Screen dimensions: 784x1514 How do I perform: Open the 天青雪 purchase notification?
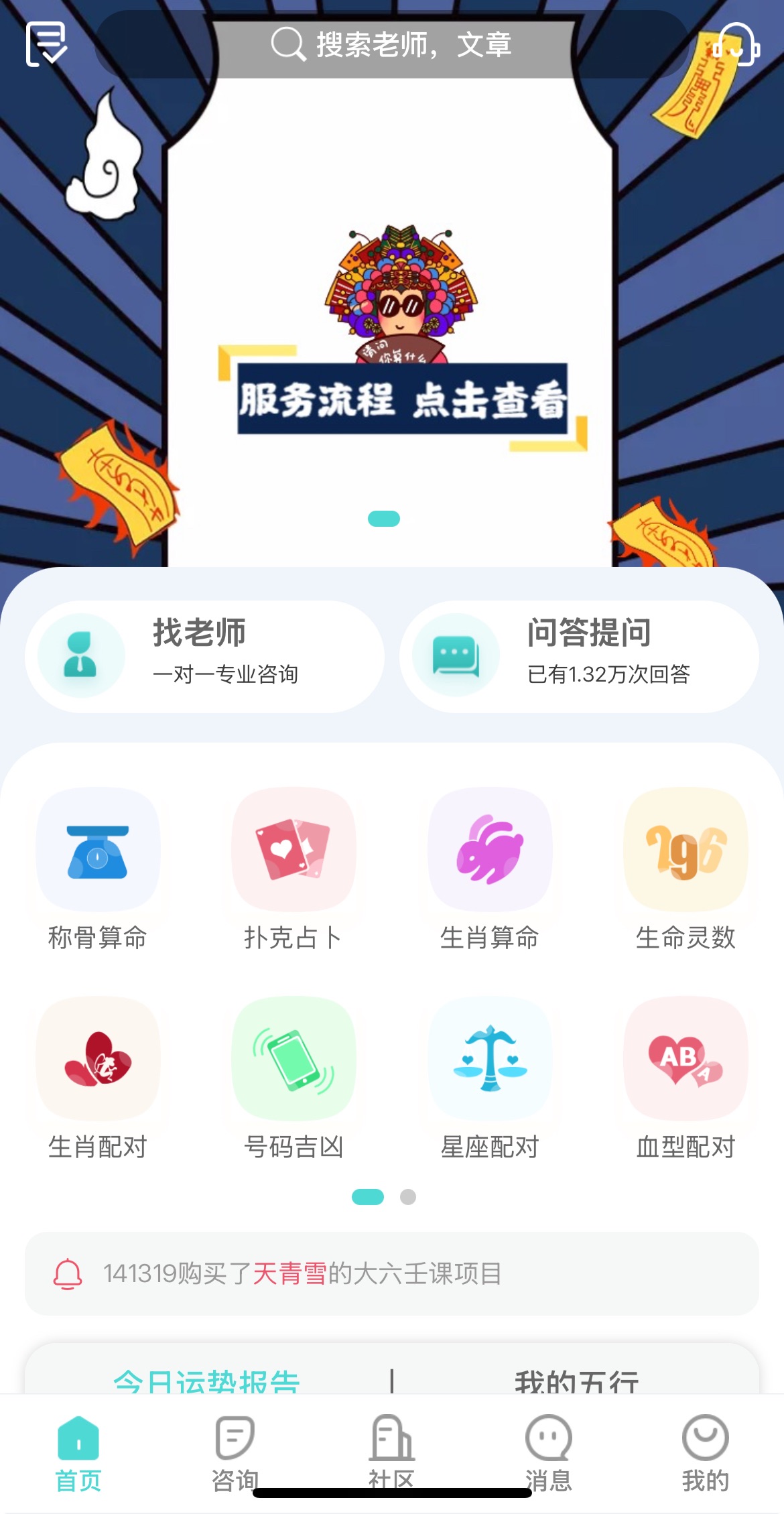click(x=392, y=1273)
